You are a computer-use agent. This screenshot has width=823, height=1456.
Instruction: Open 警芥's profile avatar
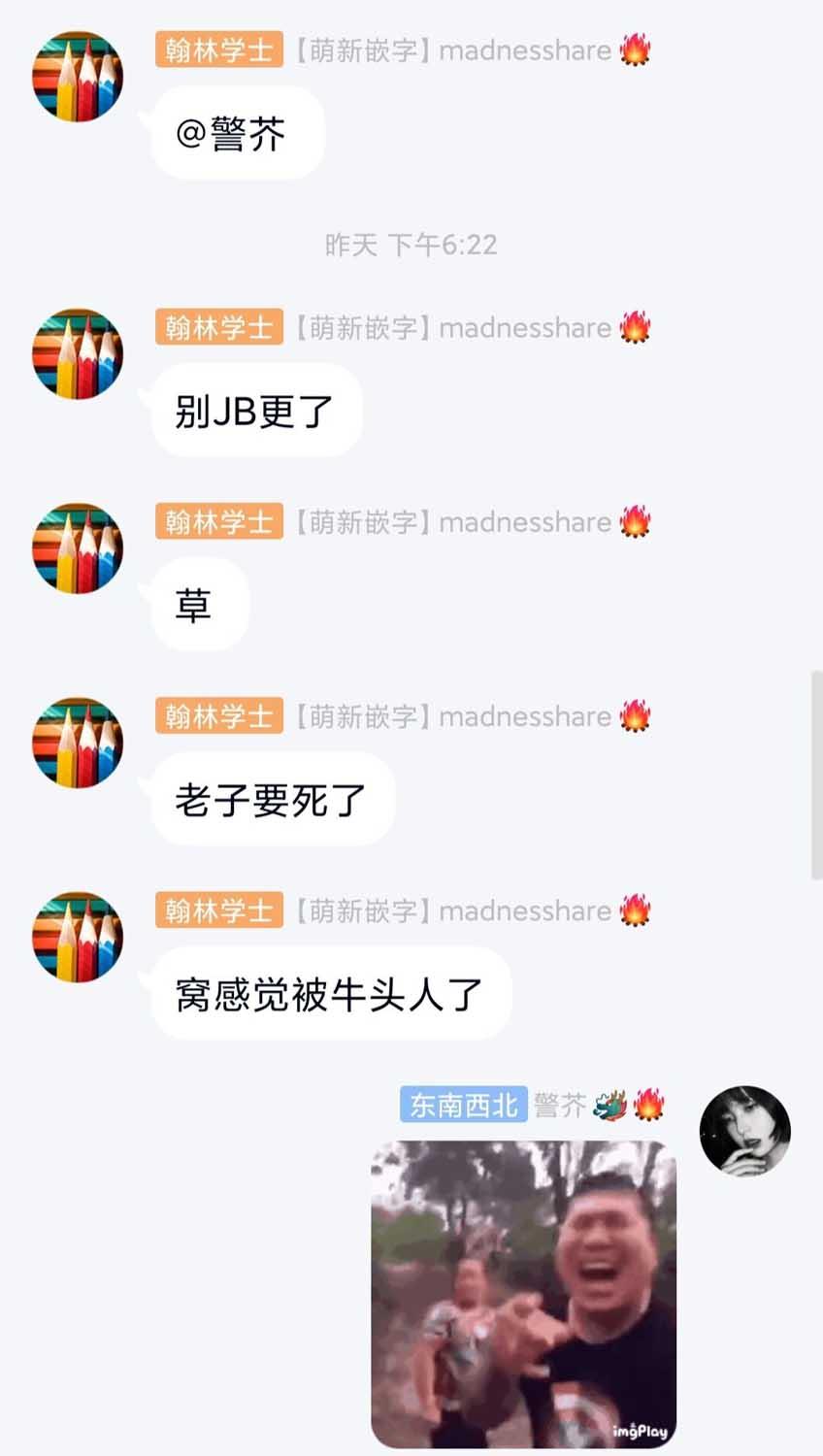tap(744, 1131)
